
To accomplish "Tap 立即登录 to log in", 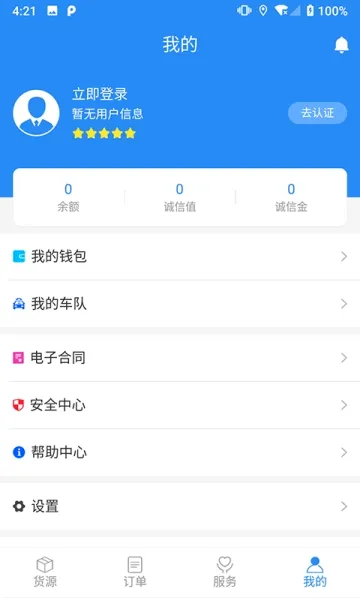I will click(100, 94).
